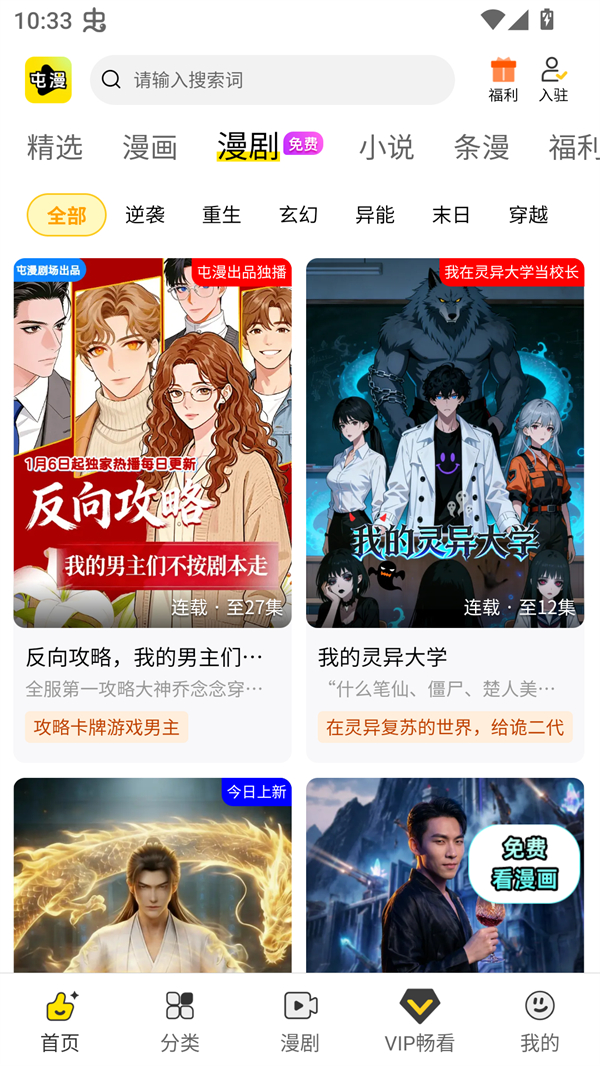The width and height of the screenshot is (600, 1066).
Task: Switch to 分类 in bottom navigation
Action: 180,1020
